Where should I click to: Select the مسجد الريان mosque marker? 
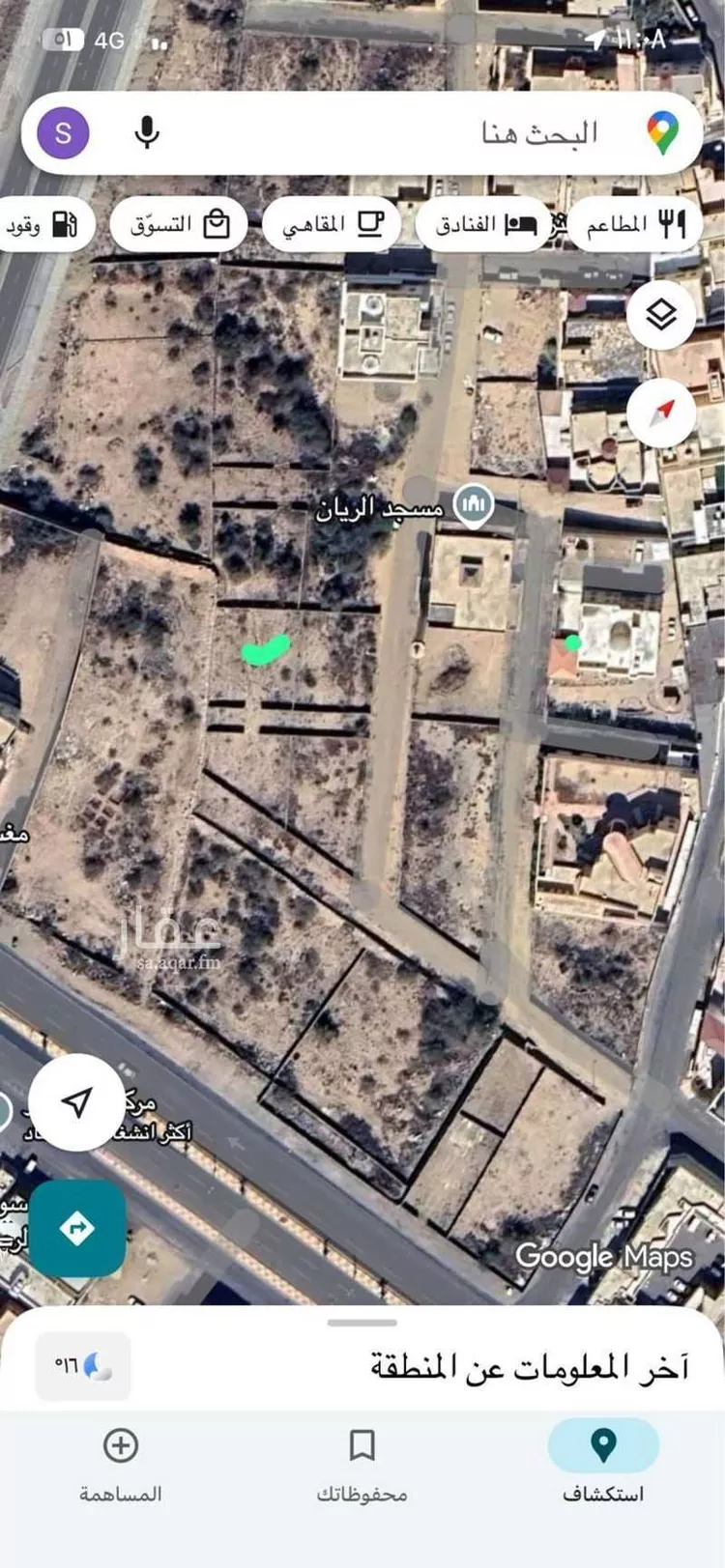tap(475, 501)
